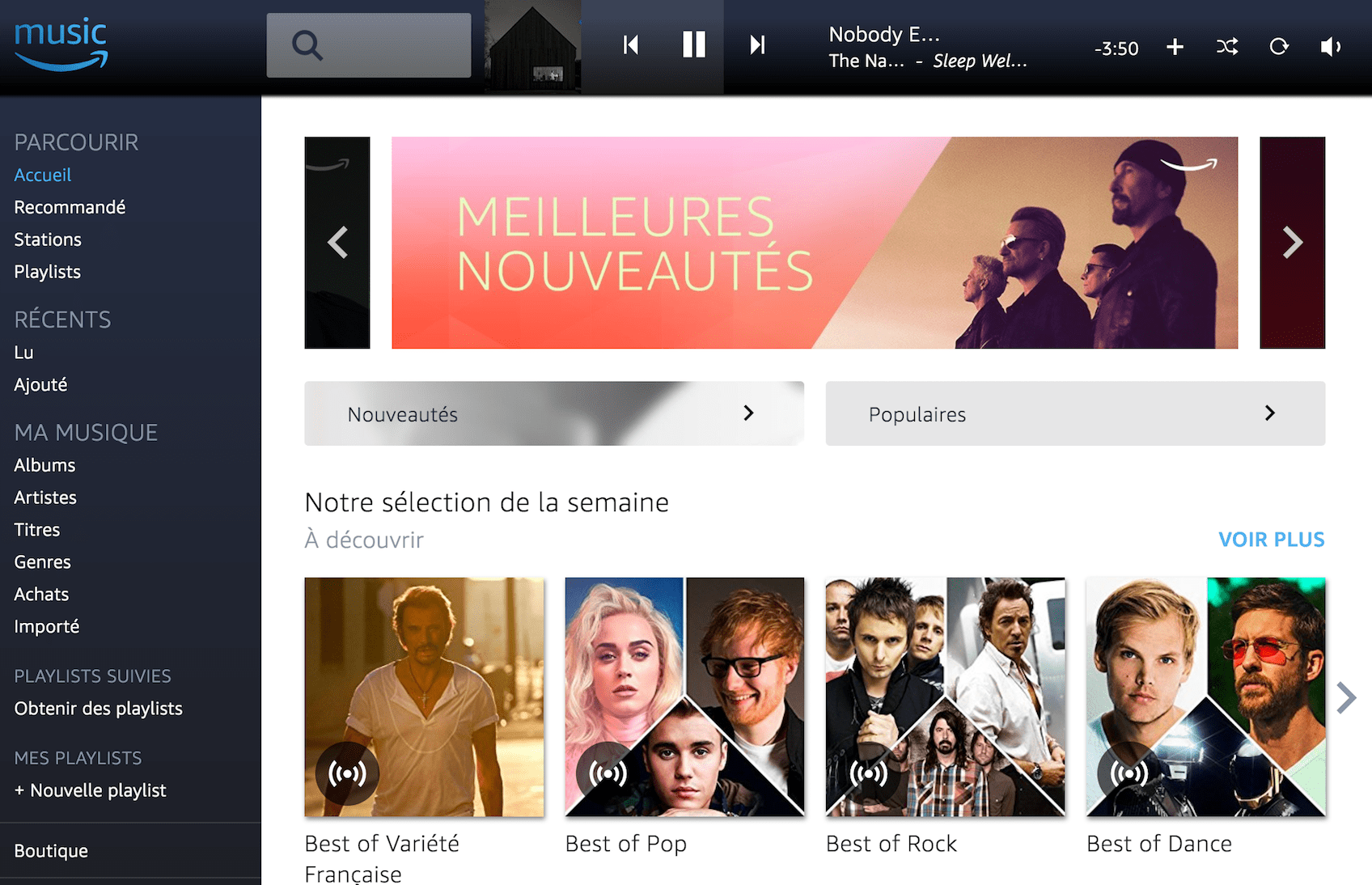
Task: Open the Meilleures Nouveautés banner
Action: point(814,243)
